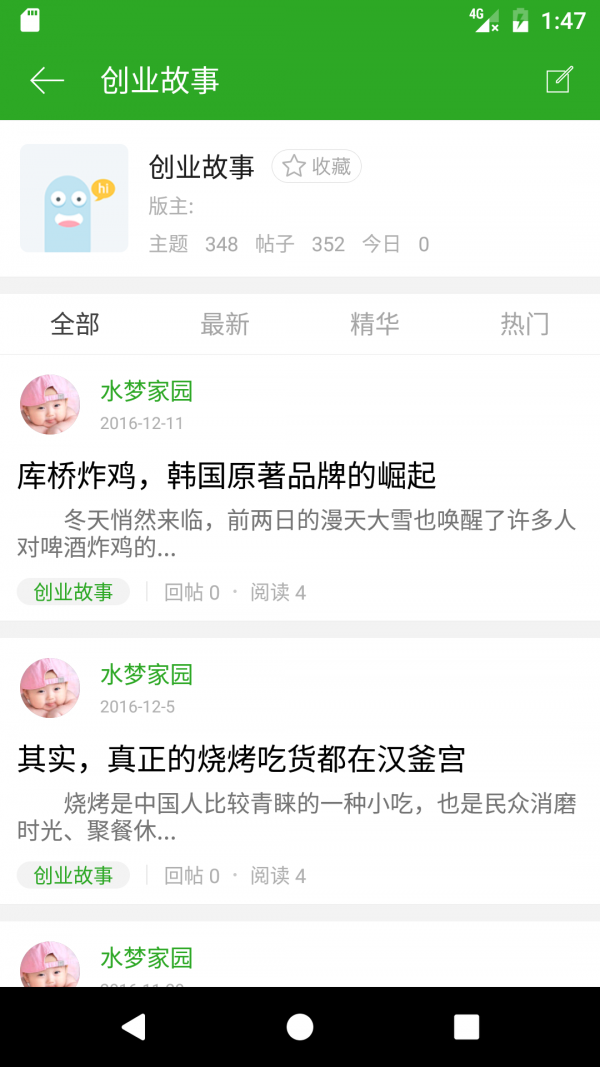Go back using the top-left arrow

pos(47,81)
